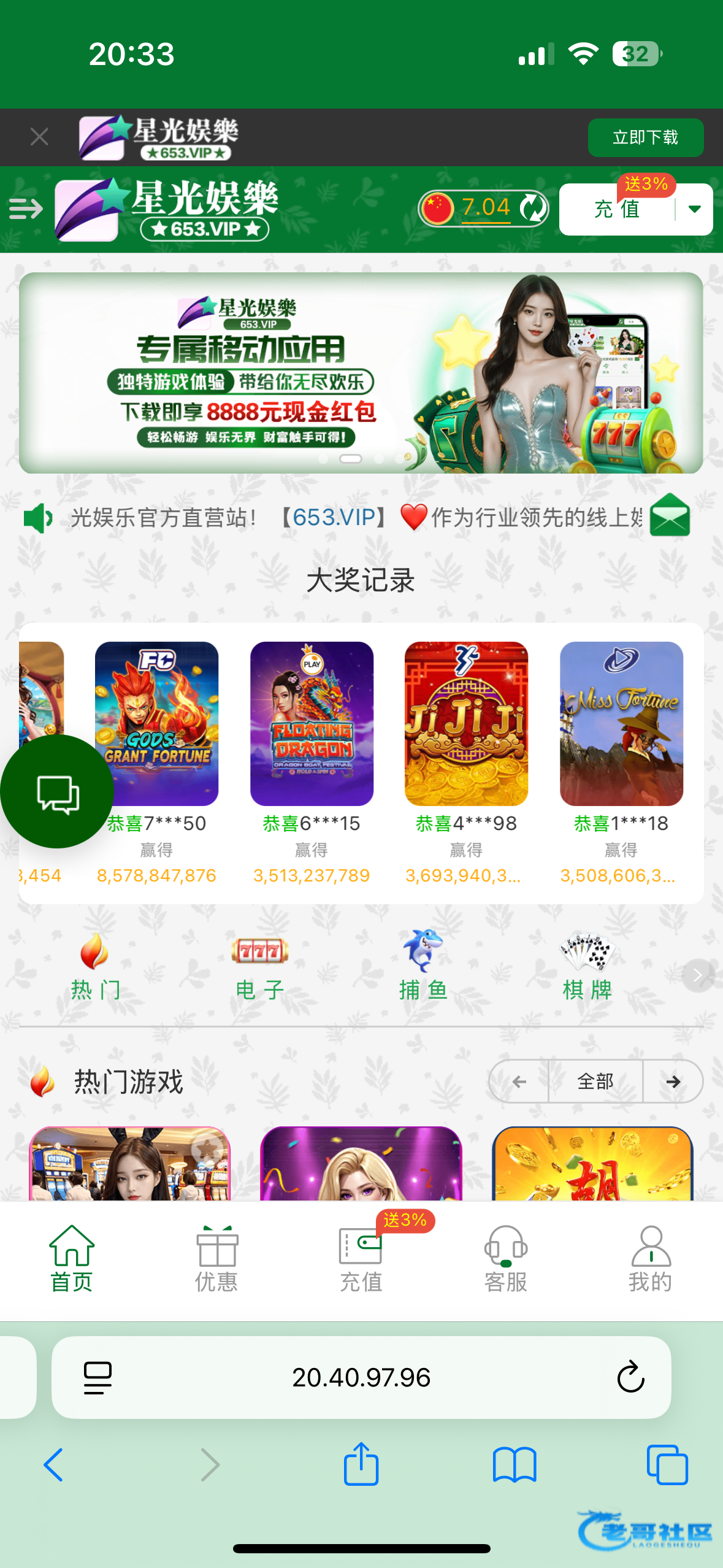Tap the 立即下载 download button

coord(645,137)
